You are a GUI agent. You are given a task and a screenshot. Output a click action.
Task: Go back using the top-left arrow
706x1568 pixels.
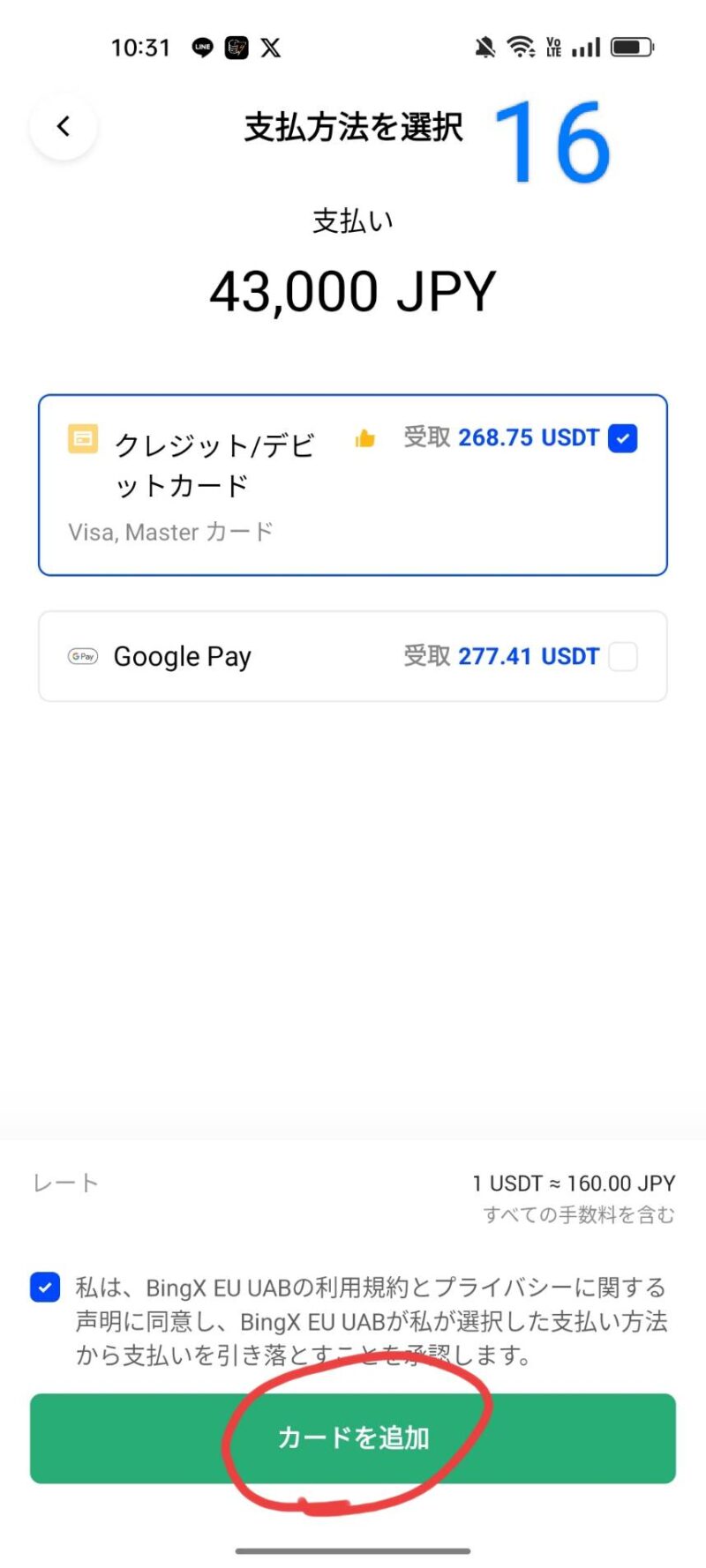(x=64, y=127)
